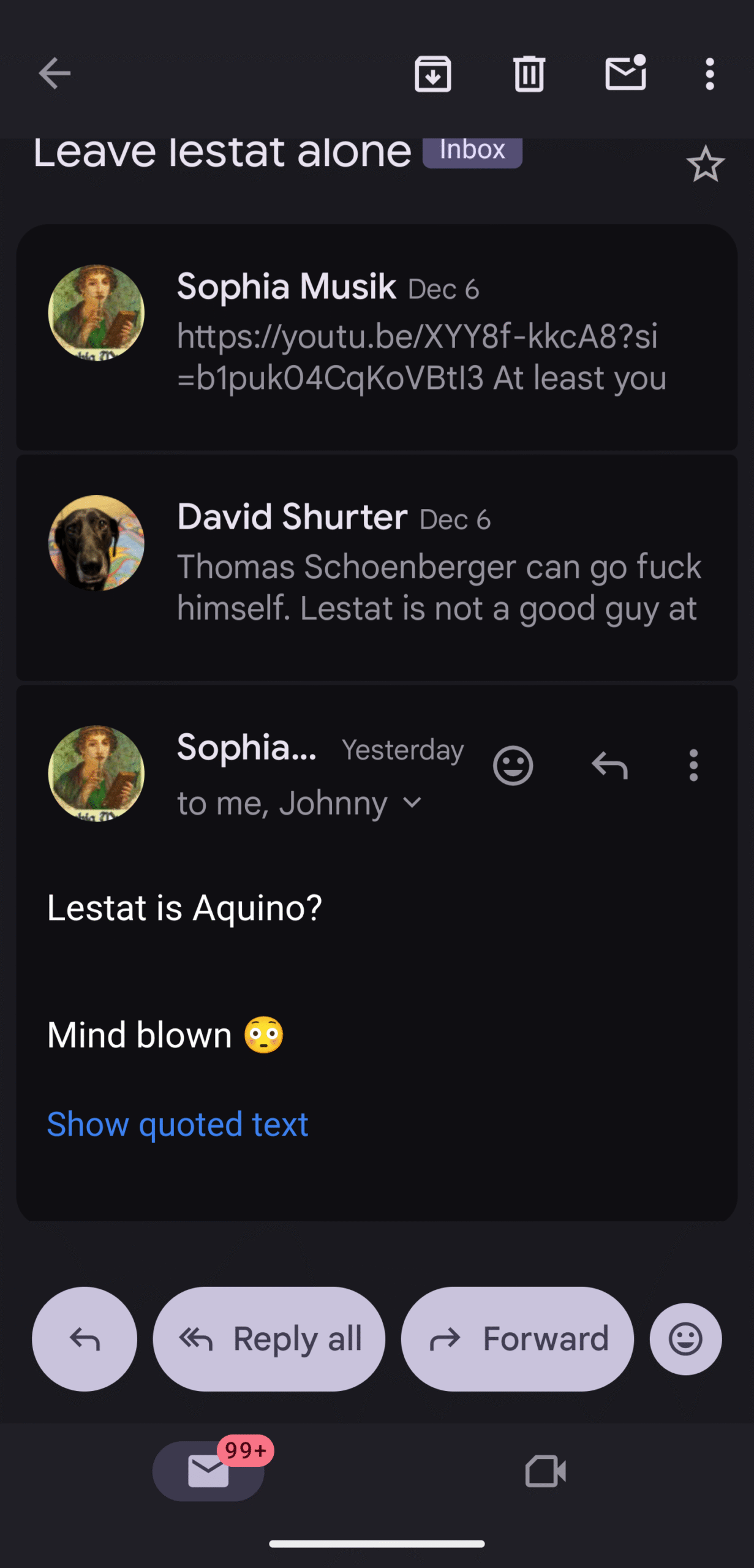Switch to the Meet video tab
The image size is (754, 1568).
pos(545,1471)
